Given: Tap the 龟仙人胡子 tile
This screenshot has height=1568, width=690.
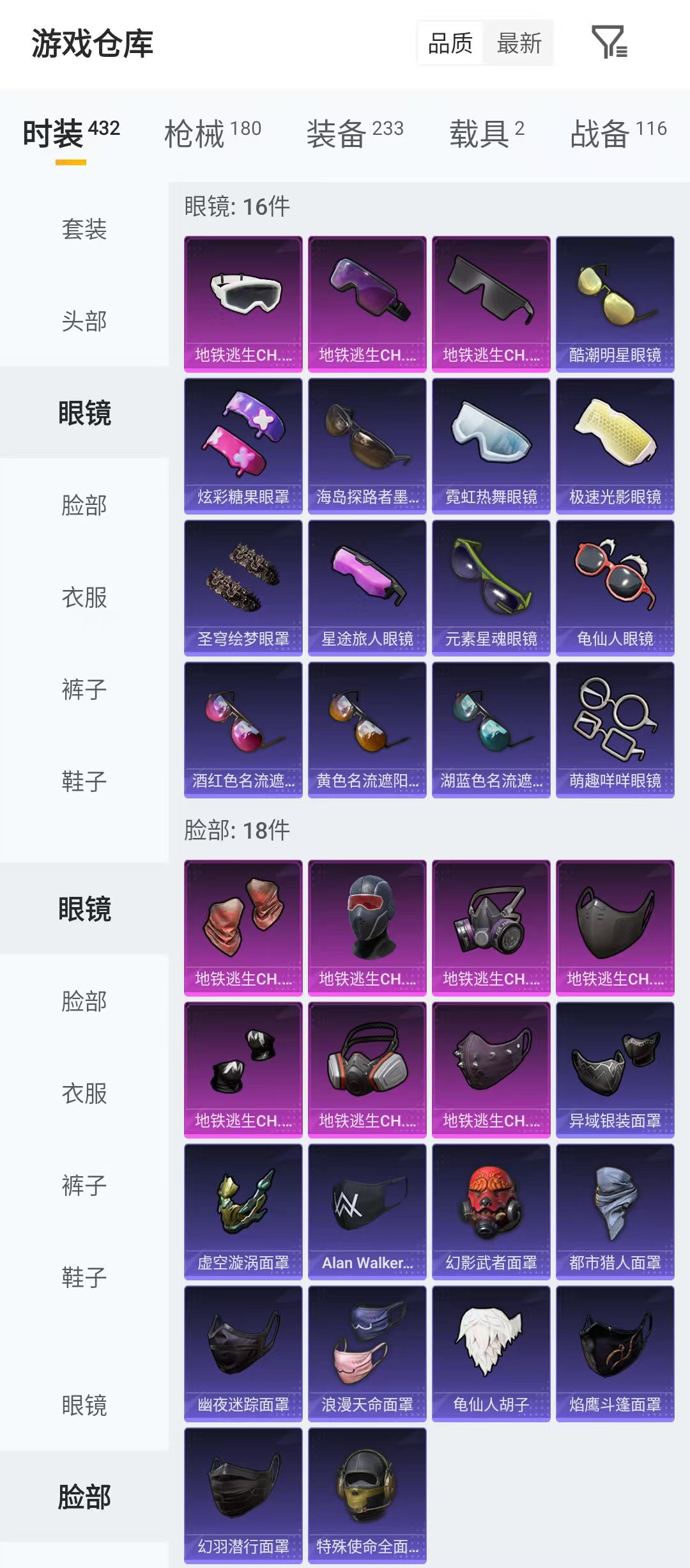Looking at the screenshot, I should [491, 1353].
